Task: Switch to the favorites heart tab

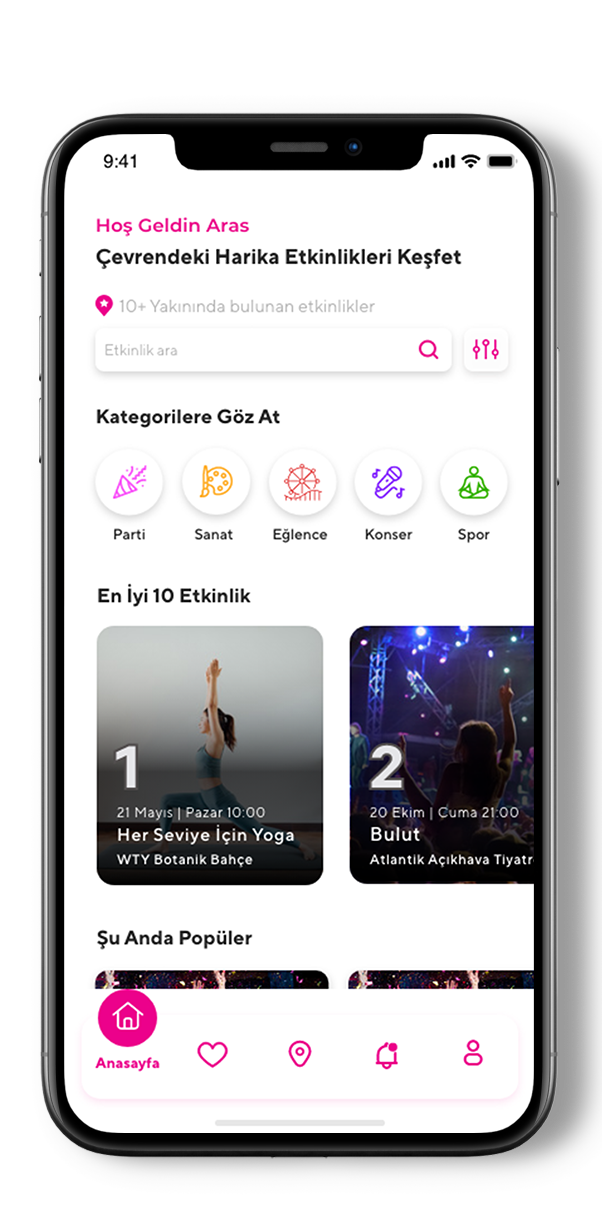Action: (213, 1053)
